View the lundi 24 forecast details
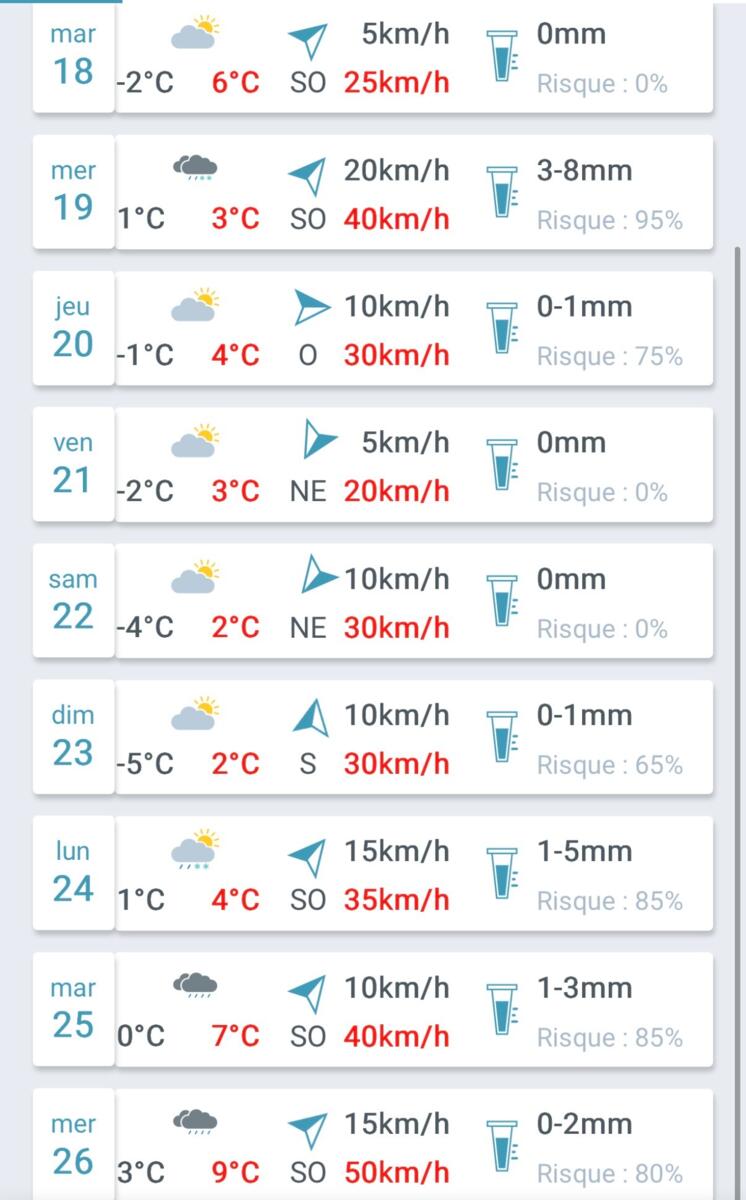Image resolution: width=746 pixels, height=1200 pixels. pyautogui.click(x=372, y=874)
